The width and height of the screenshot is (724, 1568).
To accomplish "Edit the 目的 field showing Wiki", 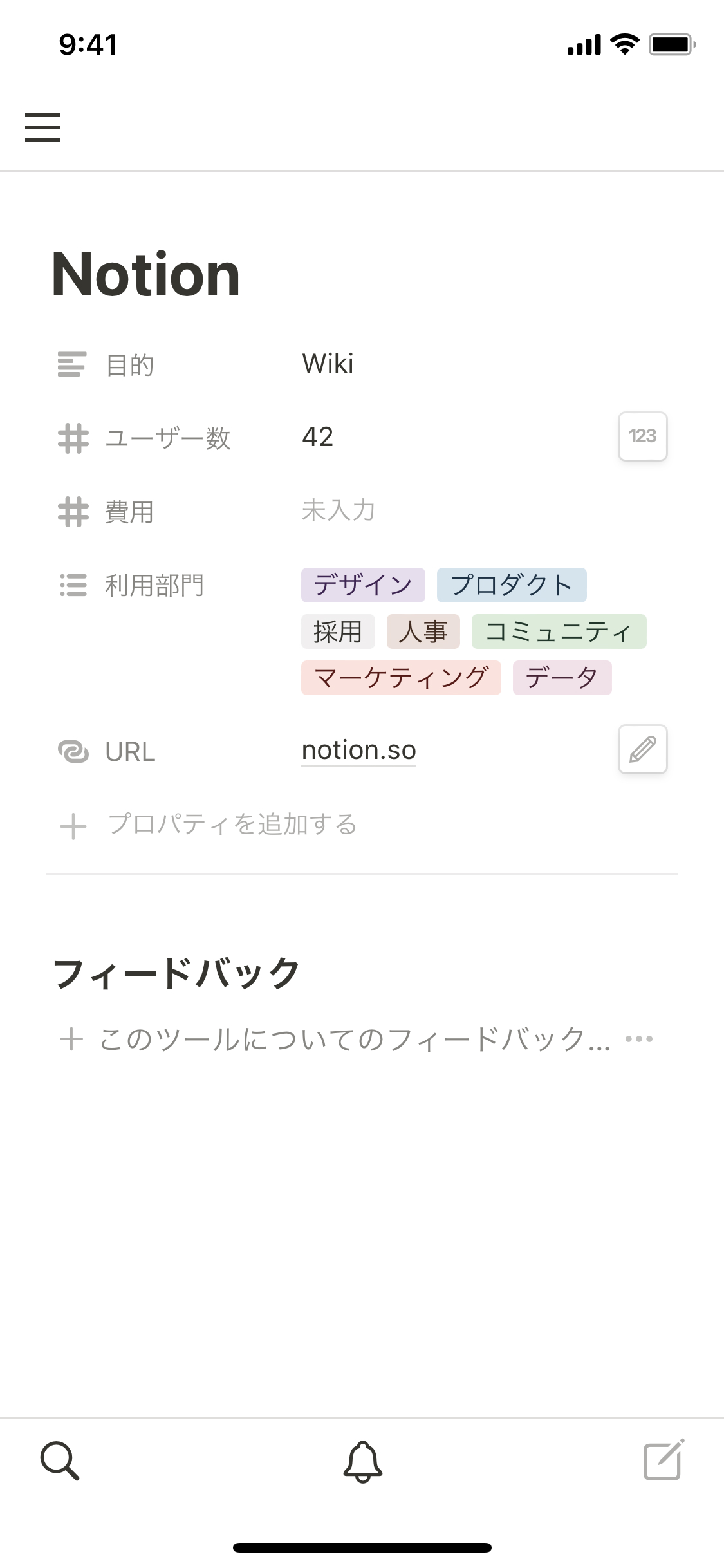I will tap(328, 364).
